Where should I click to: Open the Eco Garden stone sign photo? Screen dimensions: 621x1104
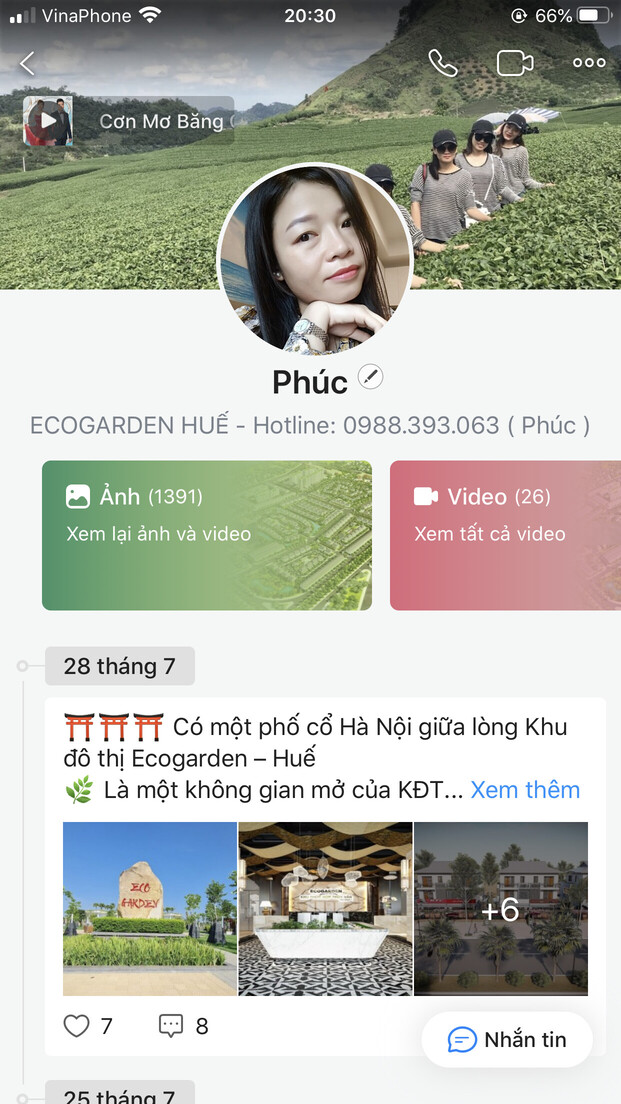[150, 908]
